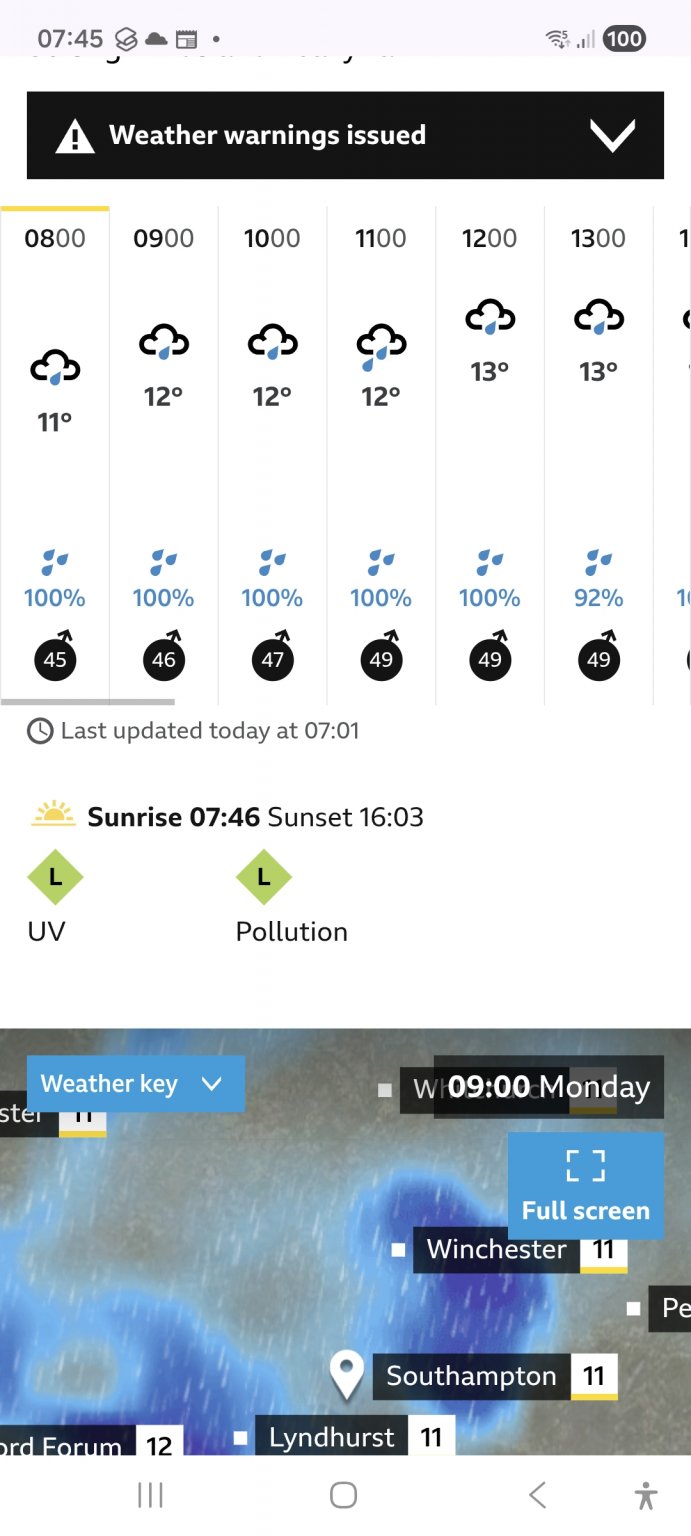The width and height of the screenshot is (691, 1536).
Task: Tap the Southampton location pin on map
Action: pos(347,1375)
